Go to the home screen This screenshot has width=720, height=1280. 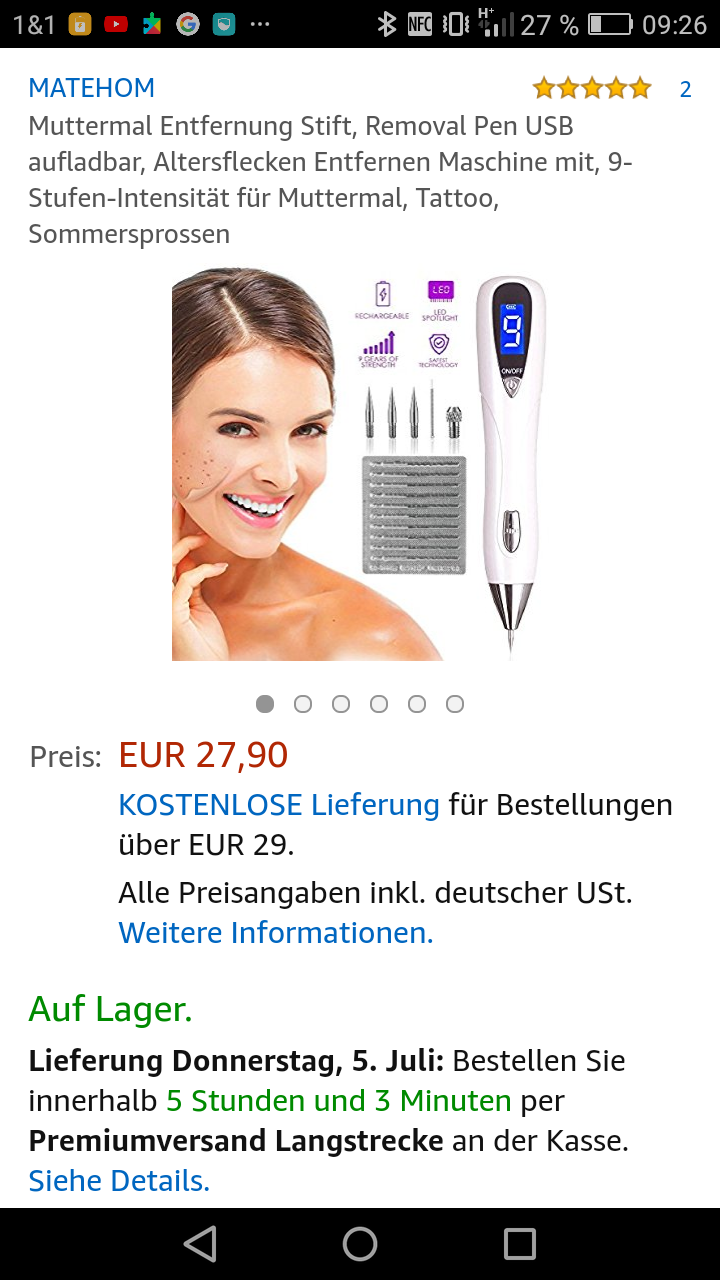click(x=360, y=1244)
